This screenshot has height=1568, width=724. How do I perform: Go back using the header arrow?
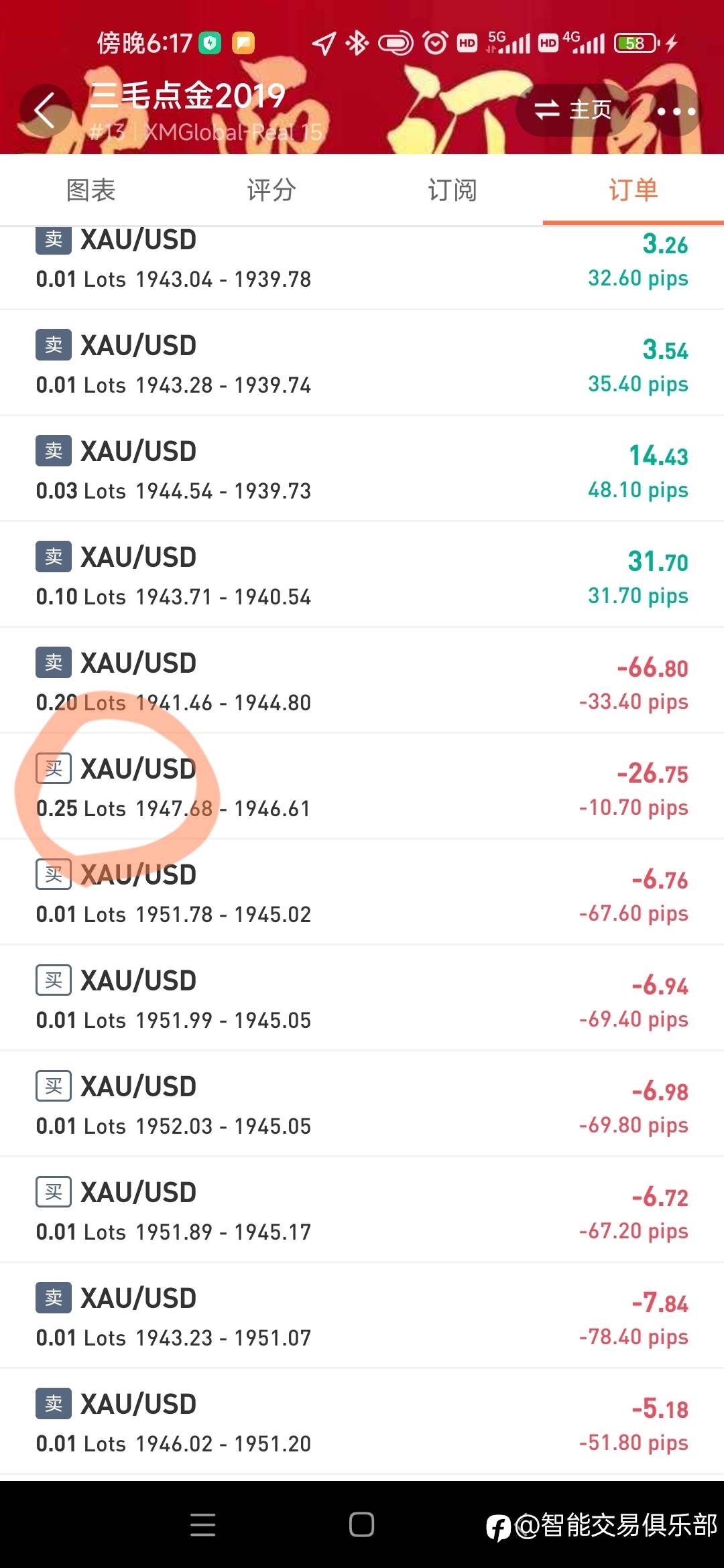pyautogui.click(x=46, y=111)
